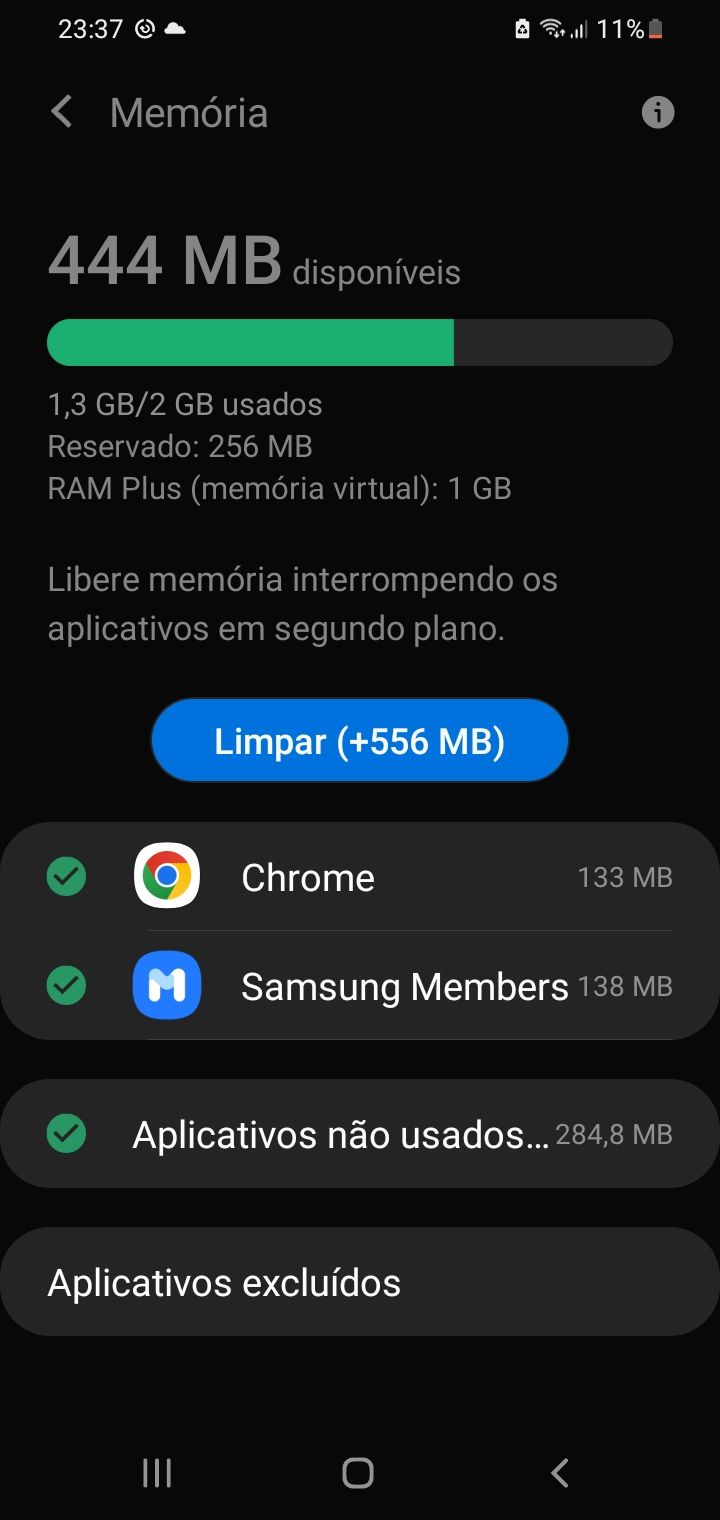Screen dimensions: 720x1520
Task: Uncheck Chrome from memory cleanup list
Action: pyautogui.click(x=65, y=876)
